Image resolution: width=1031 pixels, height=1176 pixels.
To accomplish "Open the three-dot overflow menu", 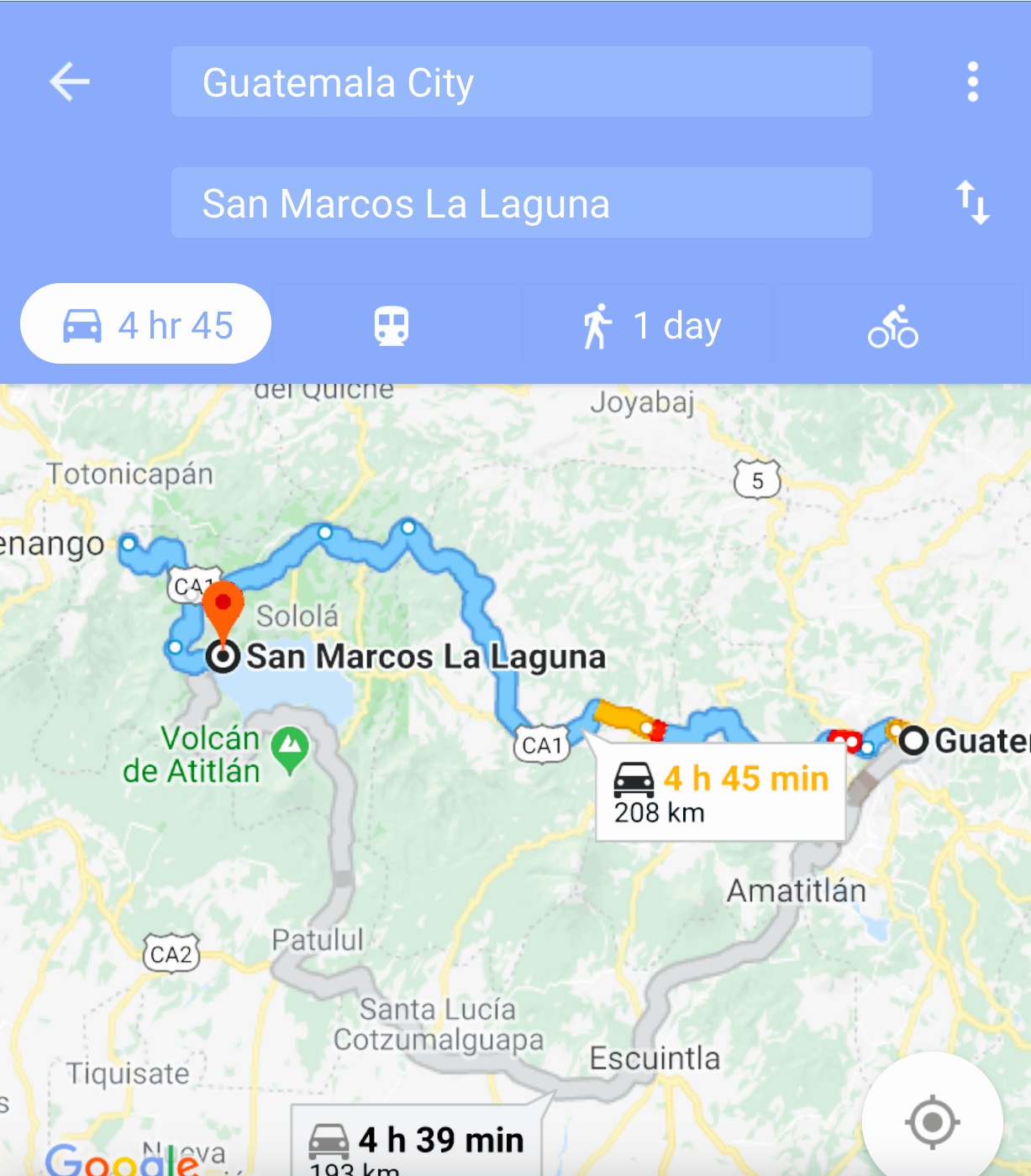I will point(972,82).
